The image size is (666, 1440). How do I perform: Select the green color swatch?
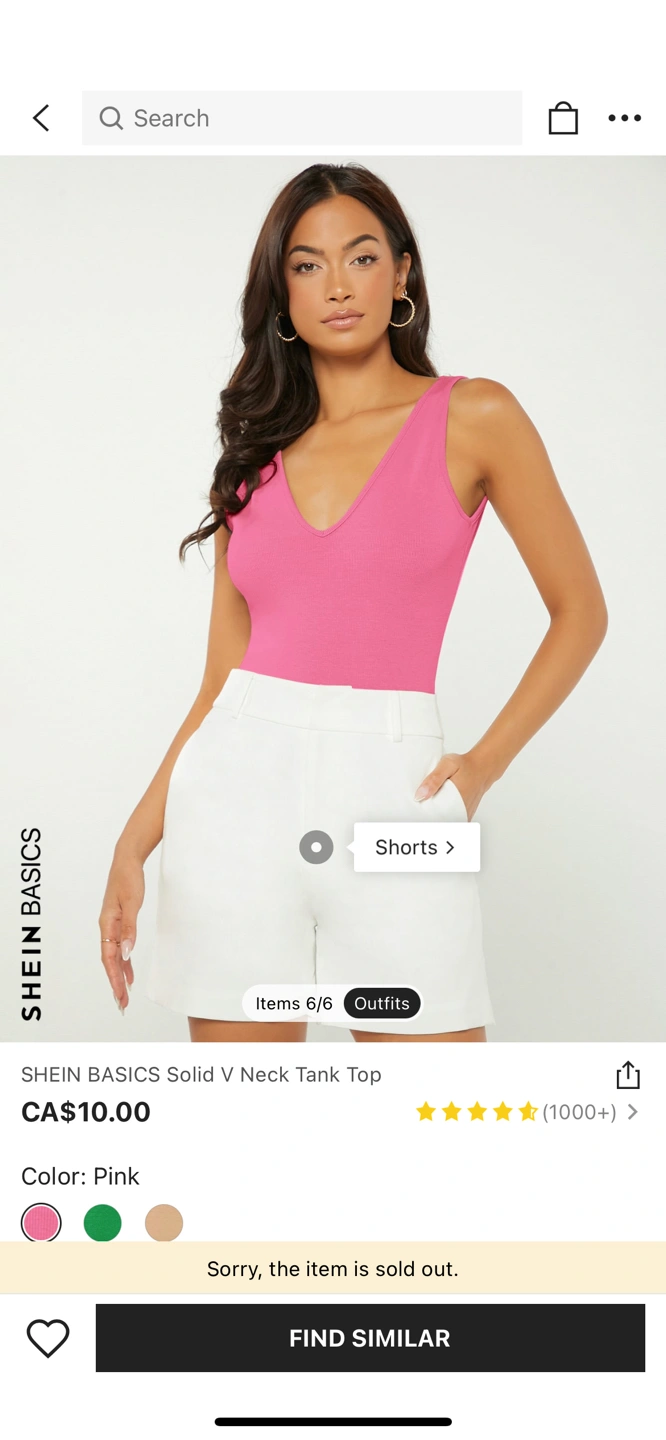[x=102, y=1222]
